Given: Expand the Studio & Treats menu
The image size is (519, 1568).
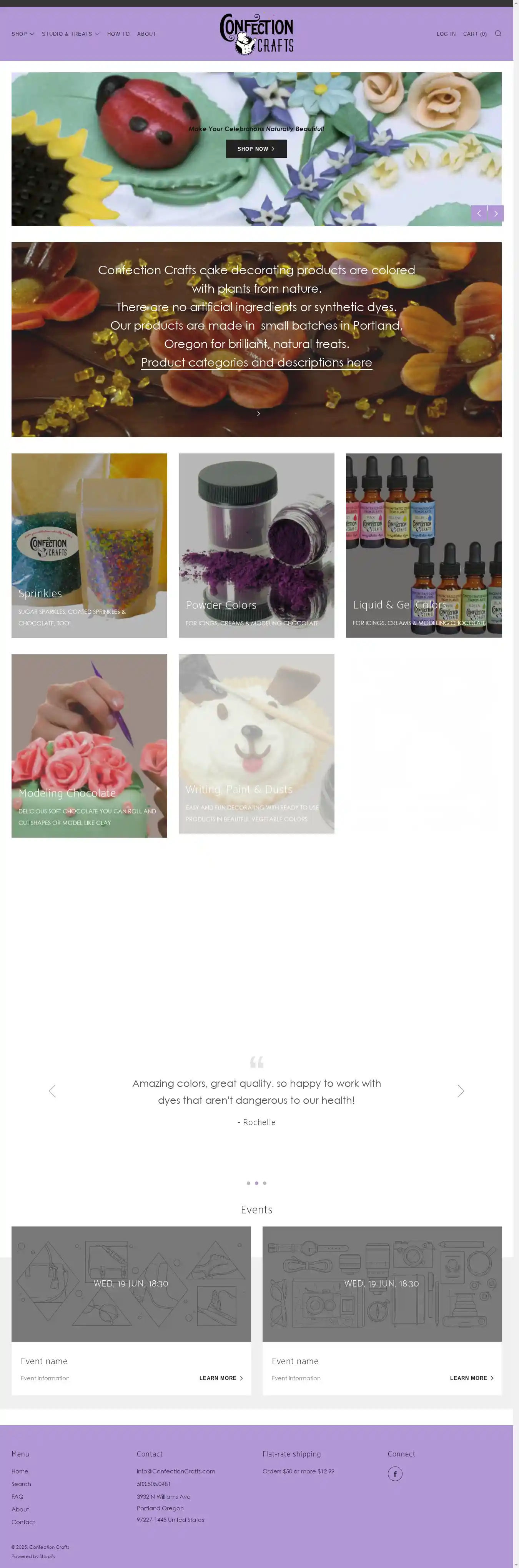Looking at the screenshot, I should [x=70, y=34].
